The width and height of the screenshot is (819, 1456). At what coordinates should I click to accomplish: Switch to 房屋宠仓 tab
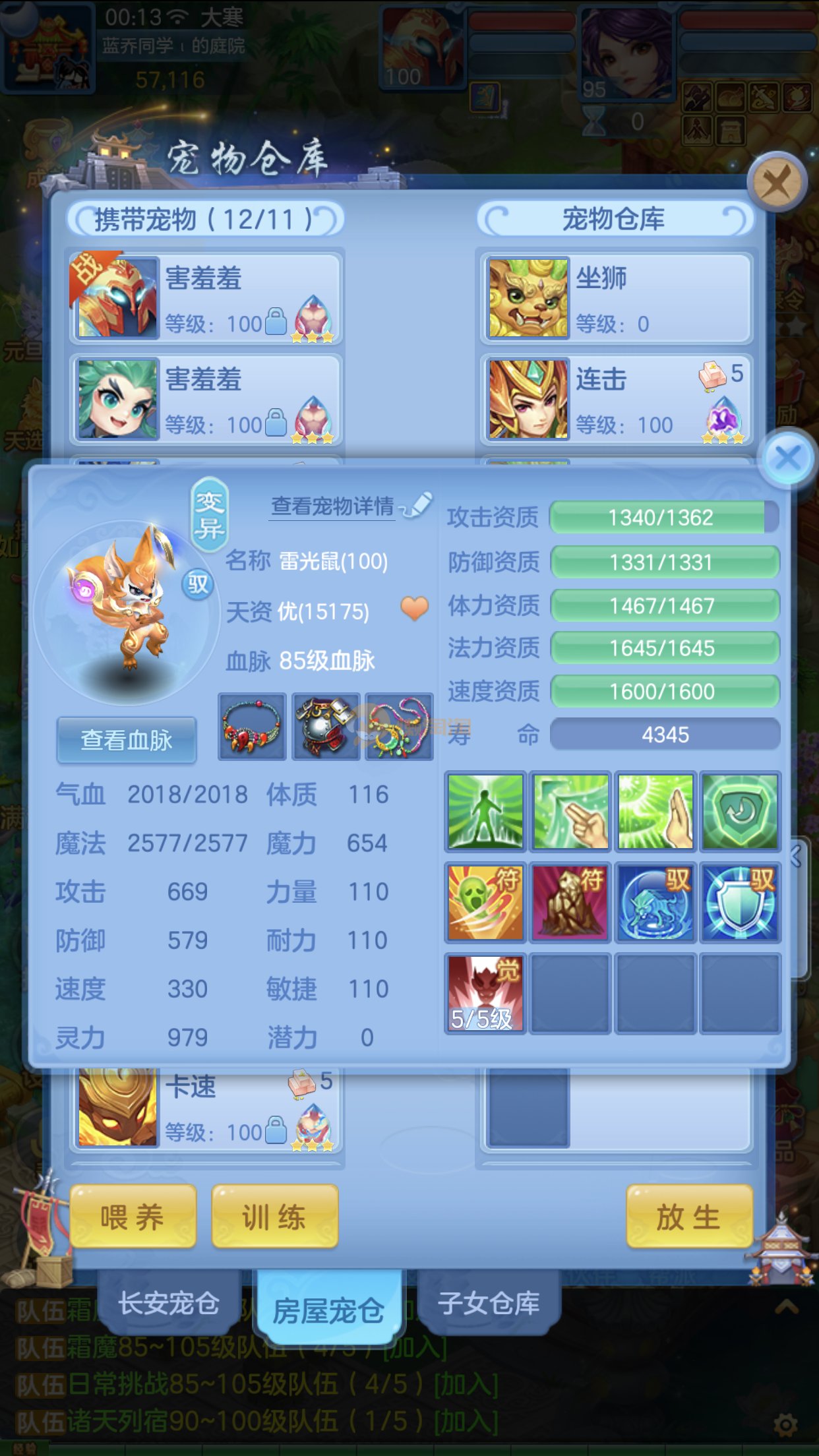click(328, 1310)
